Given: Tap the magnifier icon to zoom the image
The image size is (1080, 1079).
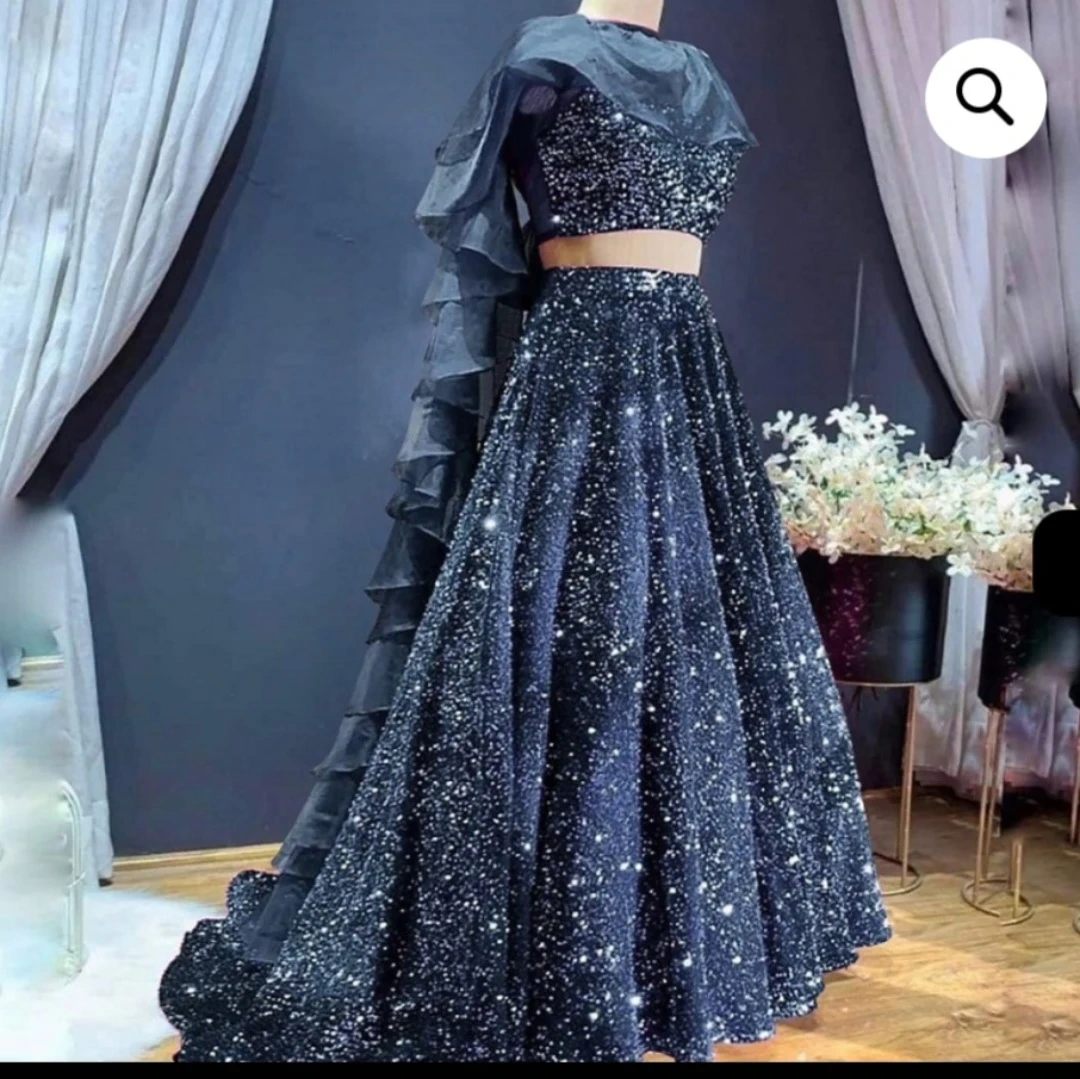Looking at the screenshot, I should (x=985, y=98).
